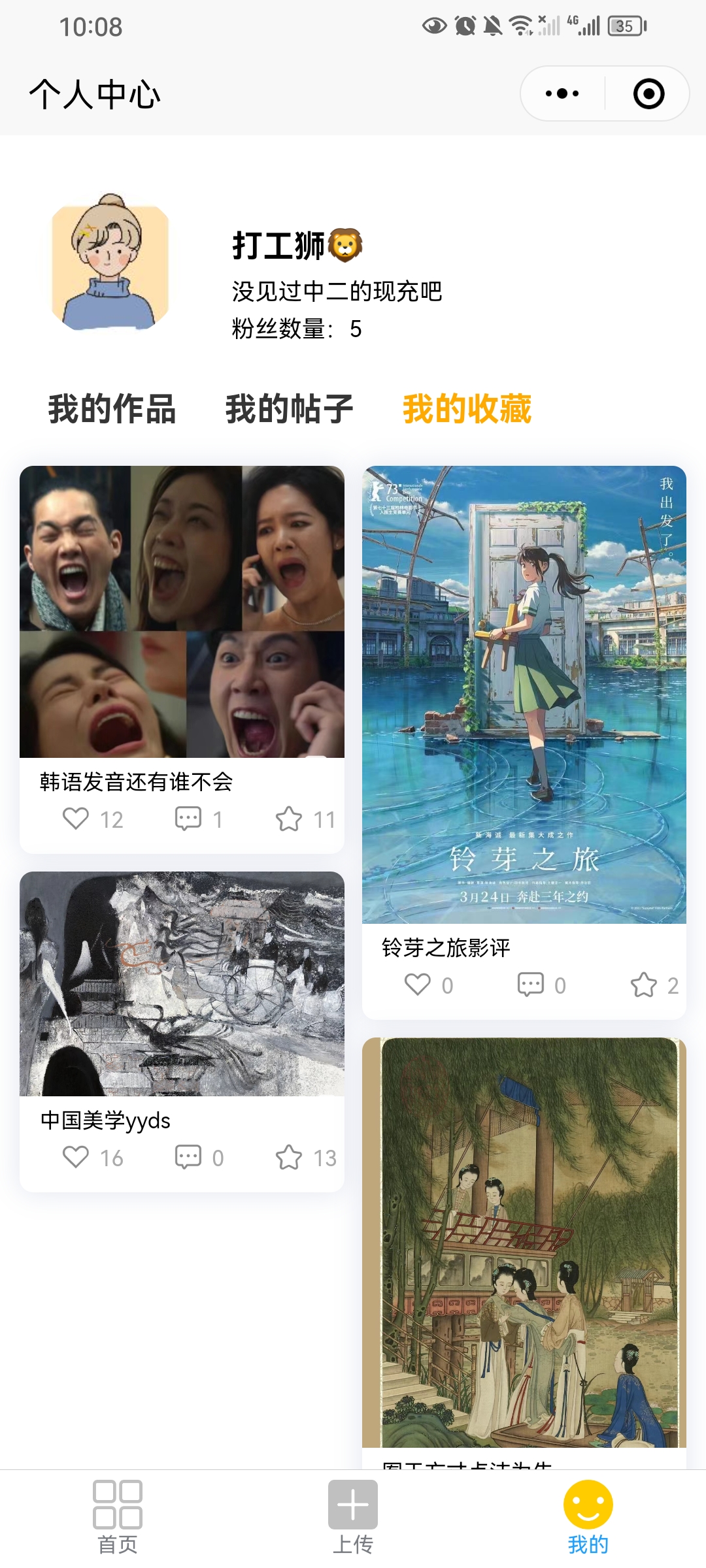The width and height of the screenshot is (706, 1568).
Task: Open the 中国美学yyds post
Action: click(x=182, y=984)
